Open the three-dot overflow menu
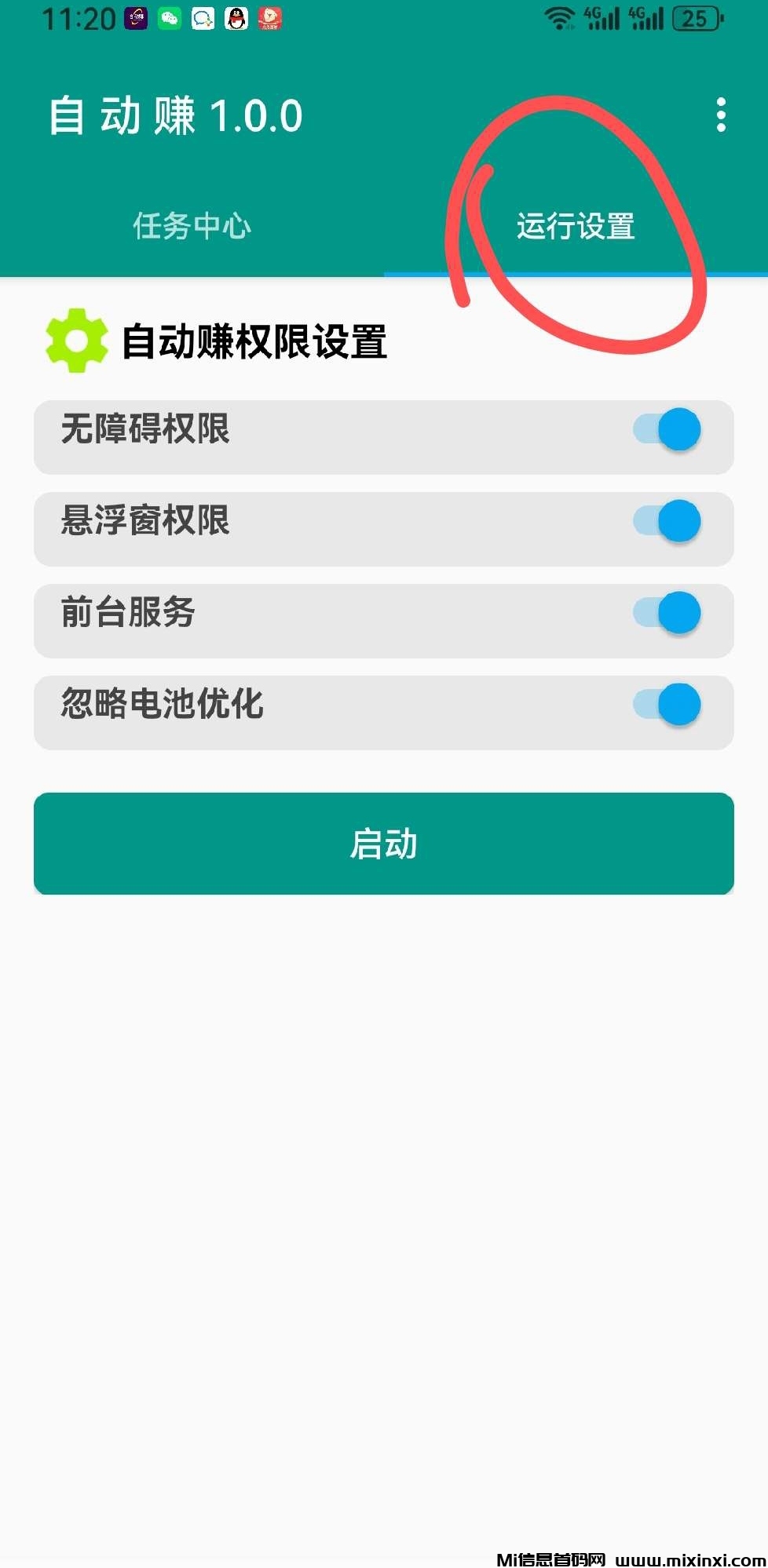 coord(721,115)
